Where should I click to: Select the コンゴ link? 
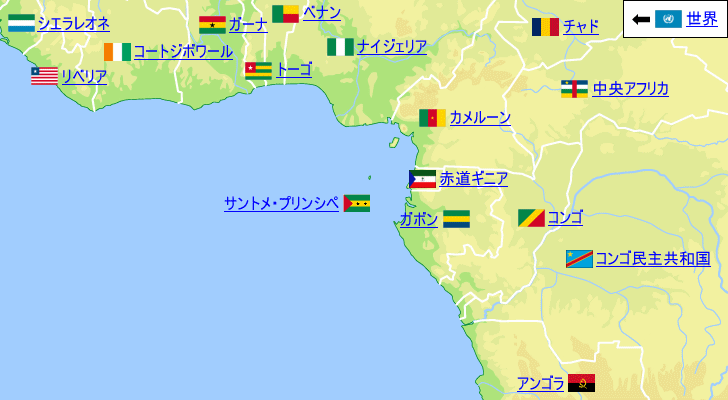pyautogui.click(x=565, y=218)
